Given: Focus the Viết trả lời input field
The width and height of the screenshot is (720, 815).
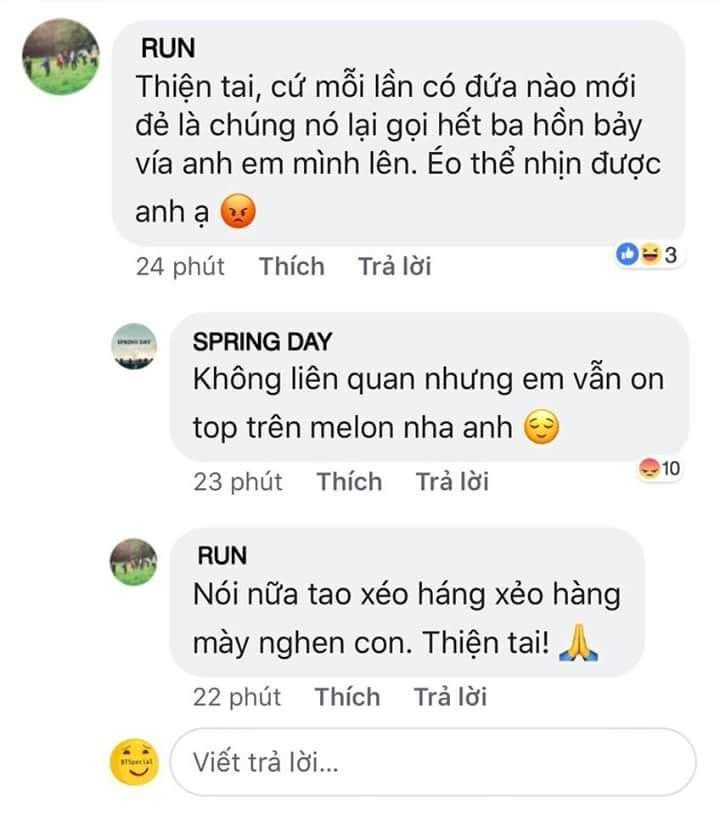Looking at the screenshot, I should pos(433,762).
